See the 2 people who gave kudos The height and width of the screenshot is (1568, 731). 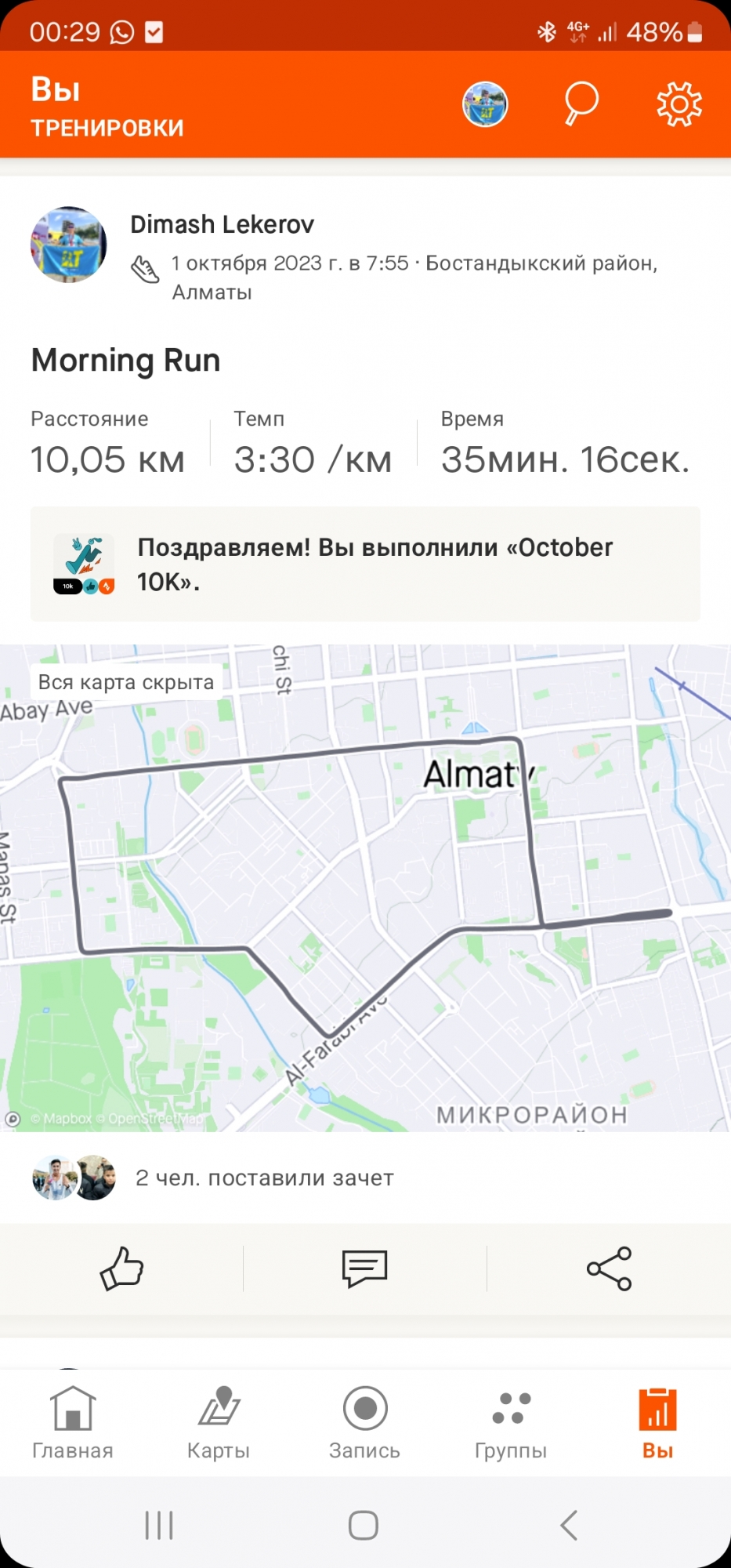pyautogui.click(x=264, y=1178)
